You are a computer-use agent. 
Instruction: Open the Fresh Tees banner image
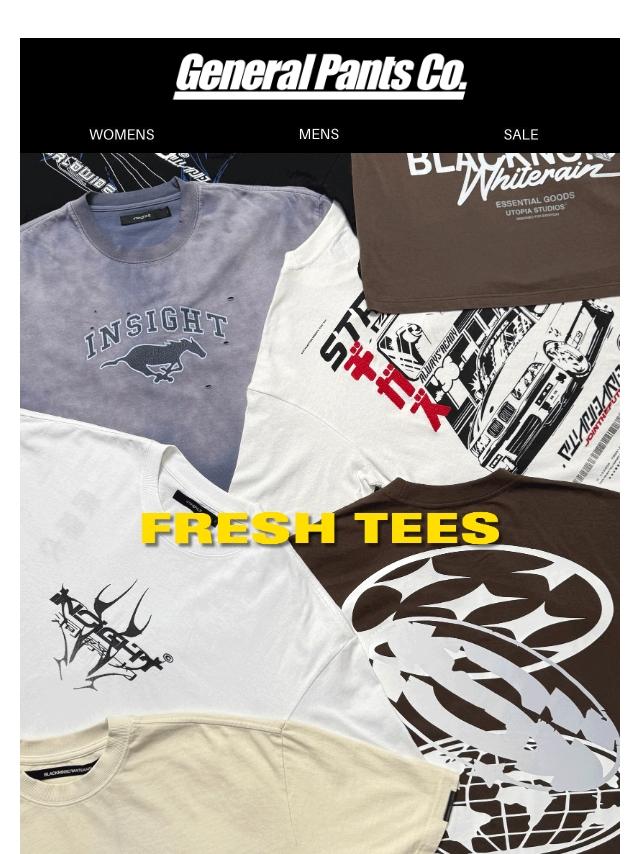[320, 503]
